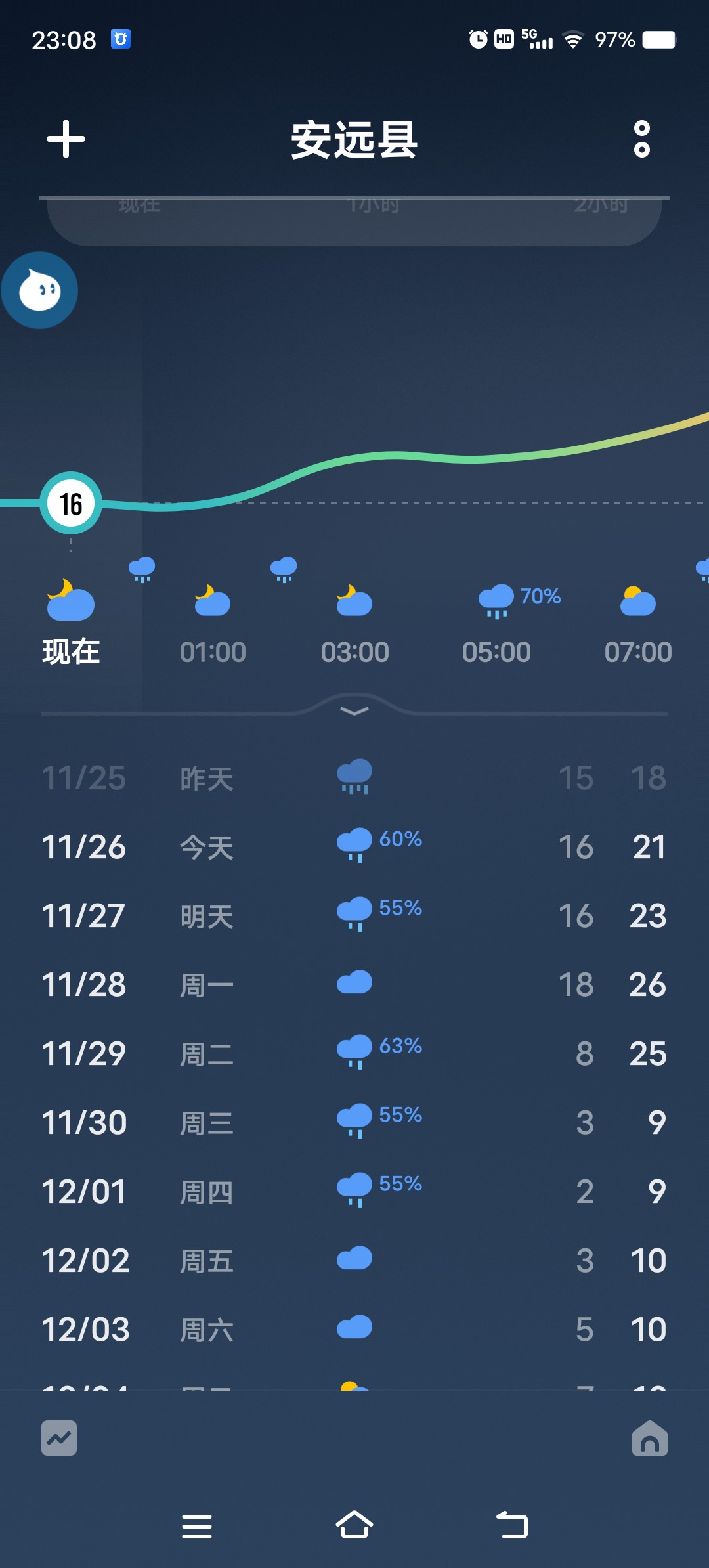Open the floating weather assistant mascot

point(39,290)
